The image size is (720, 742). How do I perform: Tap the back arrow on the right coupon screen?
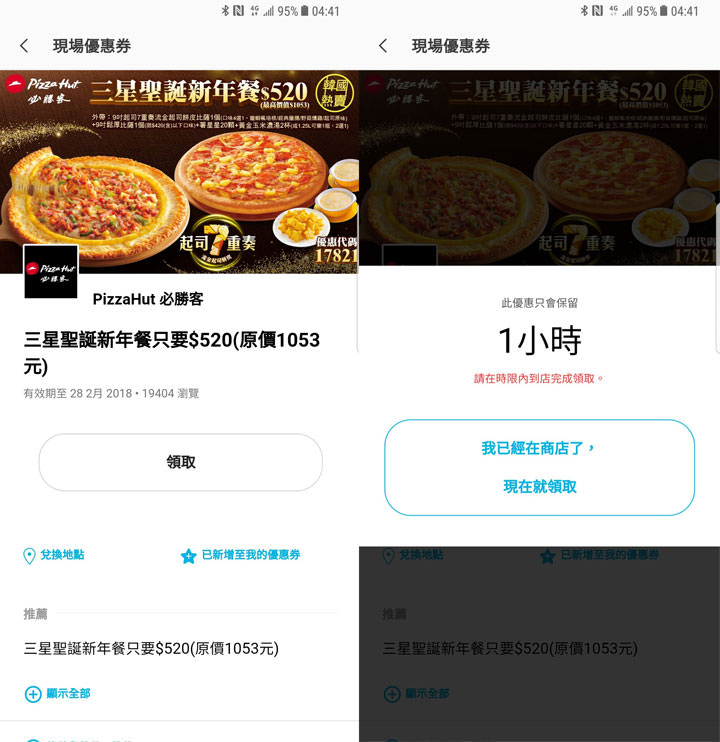click(383, 46)
